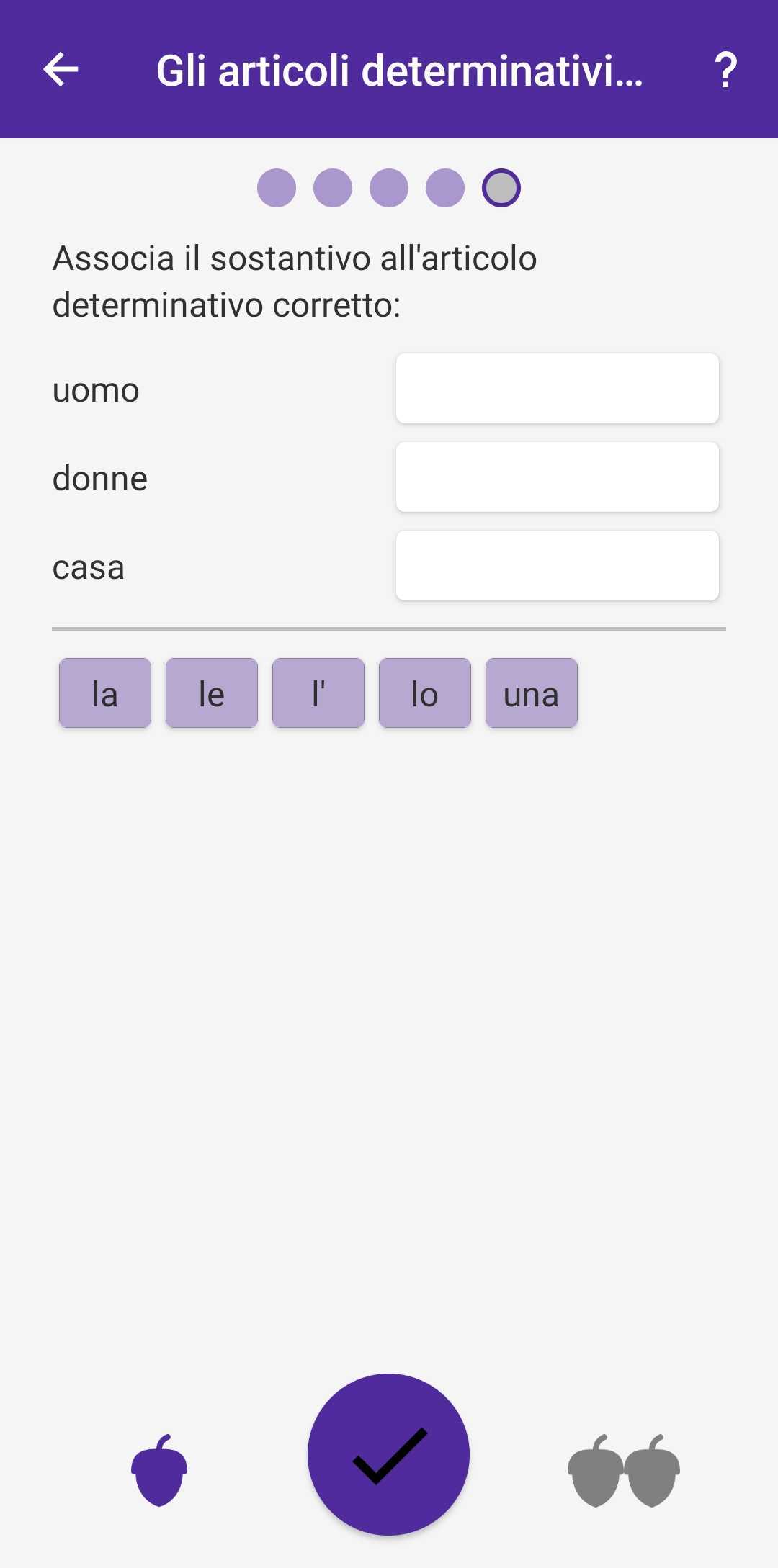Confirm answers with the checkmark button
This screenshot has height=1568, width=778.
(x=389, y=1455)
